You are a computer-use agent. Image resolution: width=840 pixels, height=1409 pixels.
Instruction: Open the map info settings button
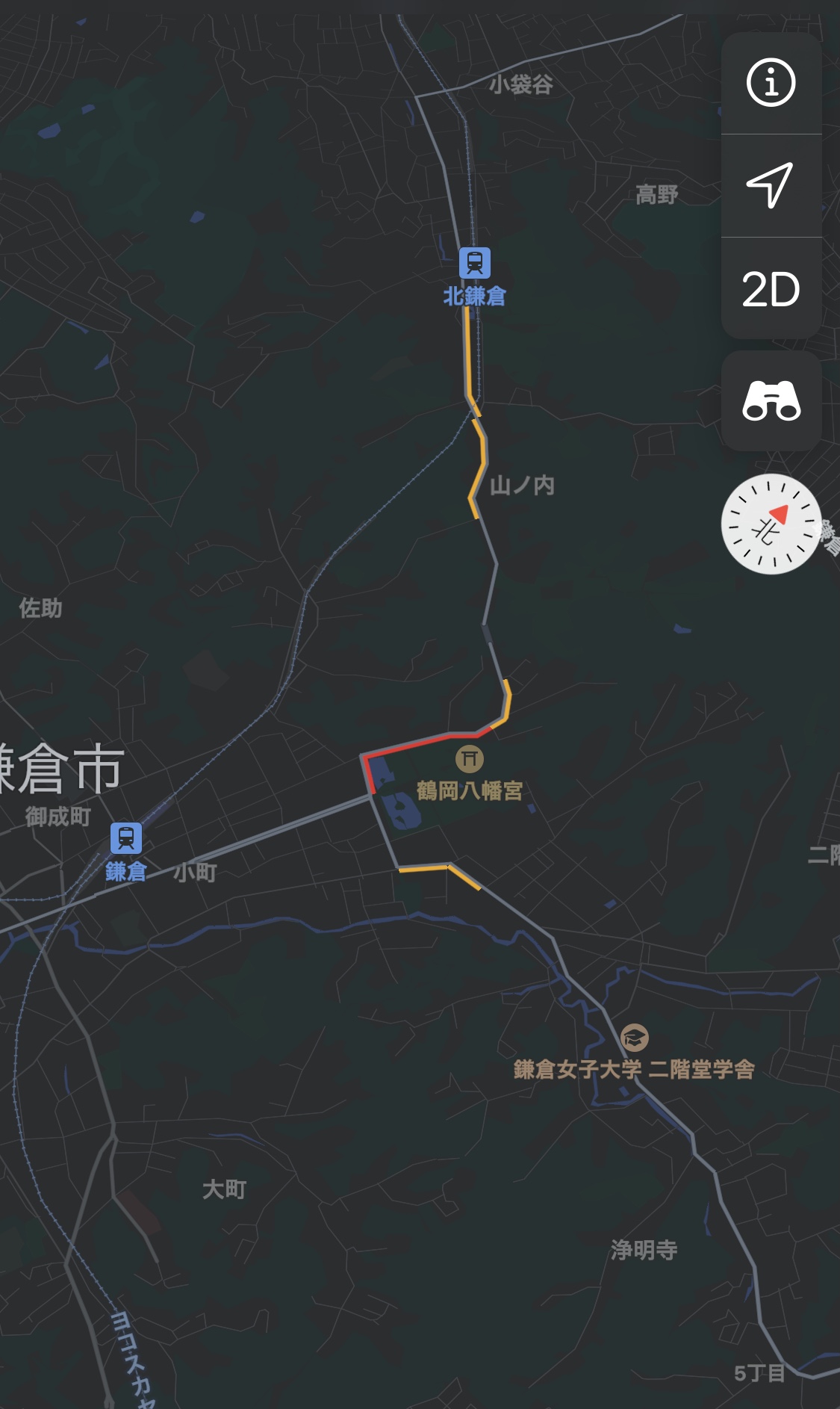point(771,82)
